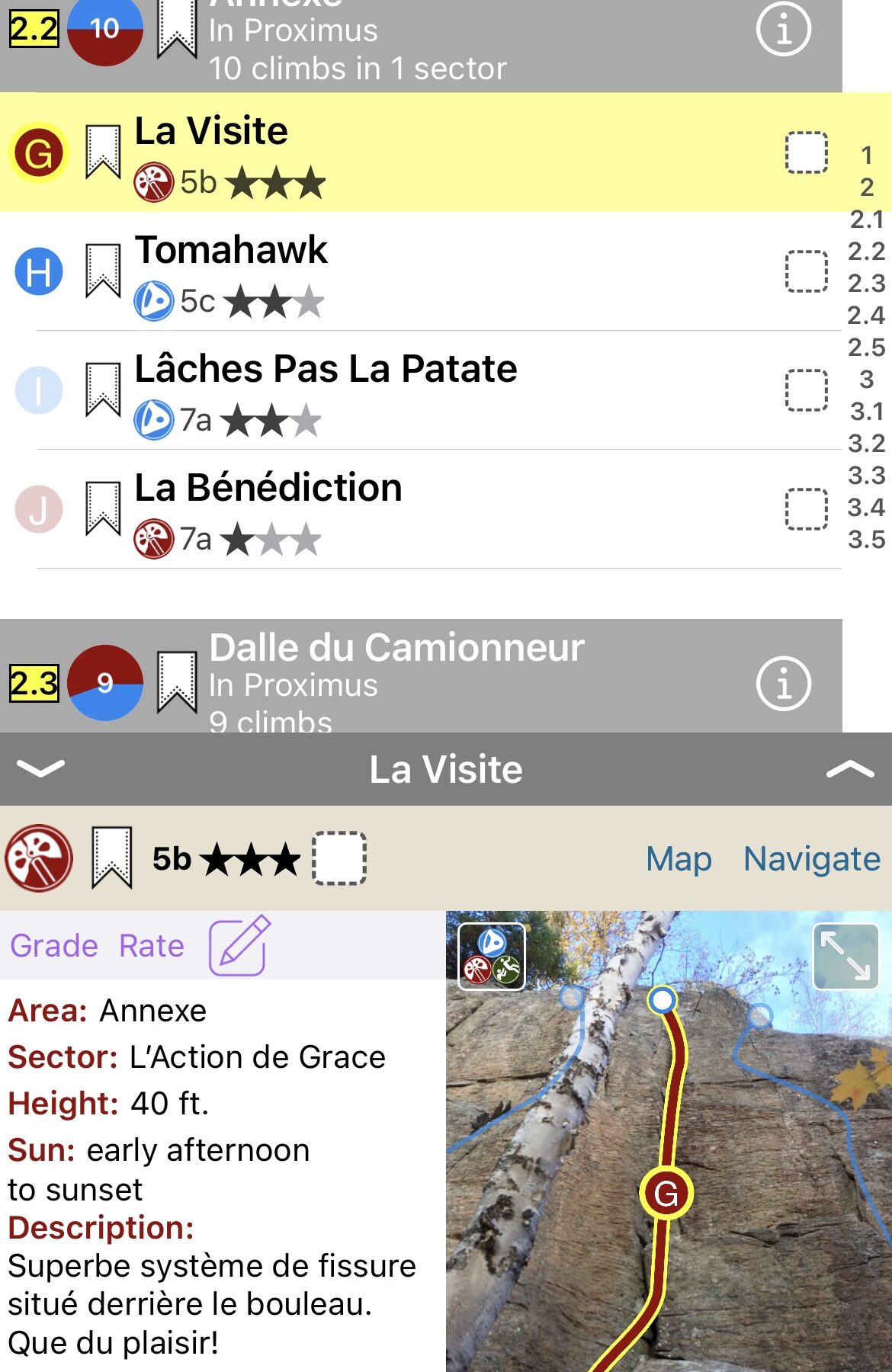Toggle climb type filter on topo photo
This screenshot has width=892, height=1372.
pos(491,957)
